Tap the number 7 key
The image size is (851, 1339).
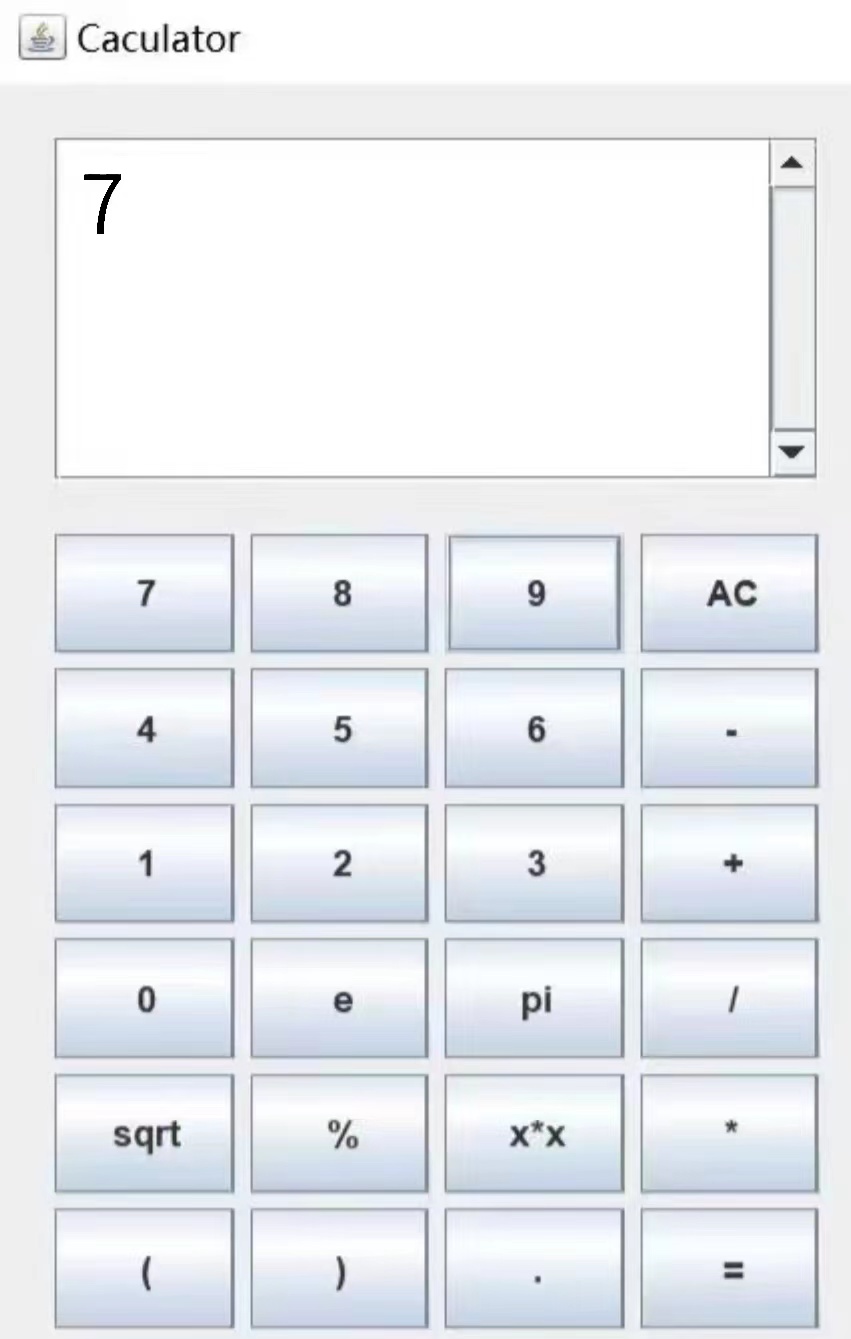(x=144, y=593)
